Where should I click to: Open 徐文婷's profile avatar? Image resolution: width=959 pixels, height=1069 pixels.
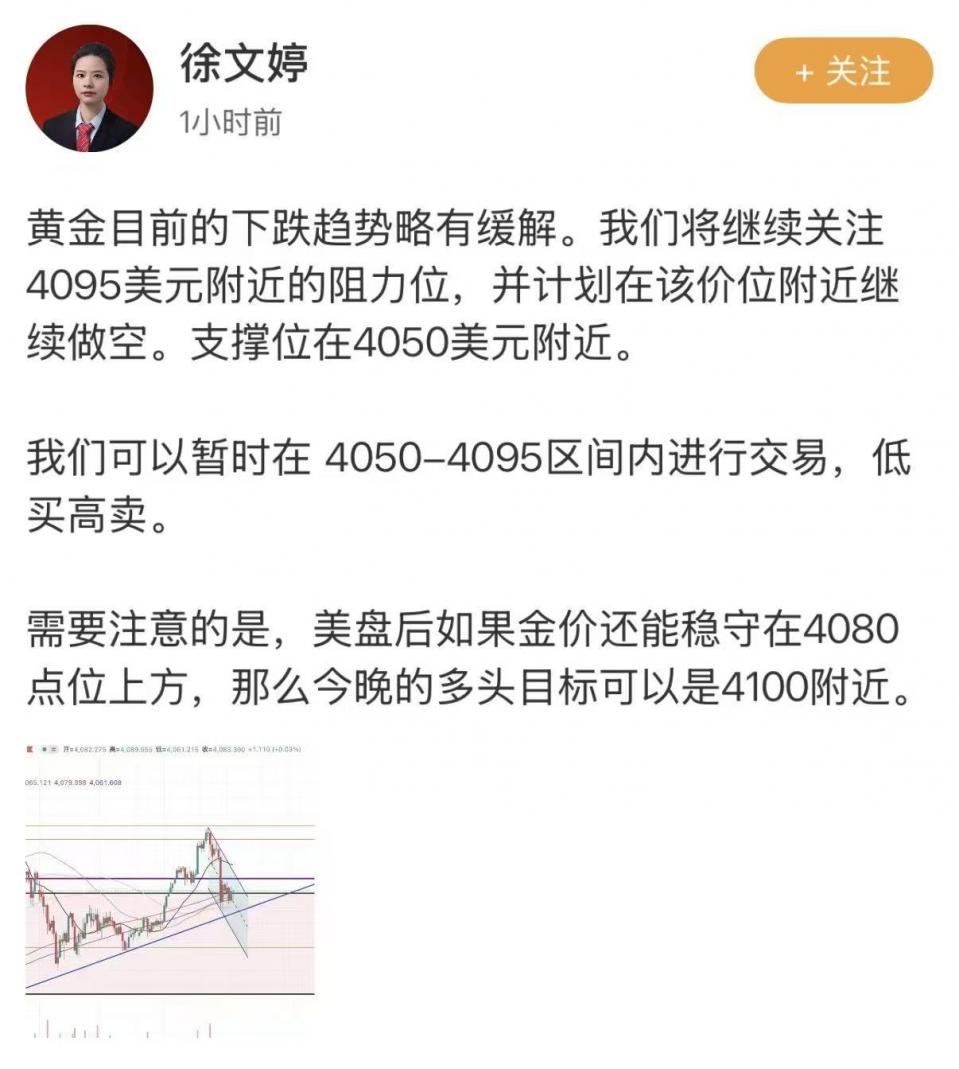point(89,87)
